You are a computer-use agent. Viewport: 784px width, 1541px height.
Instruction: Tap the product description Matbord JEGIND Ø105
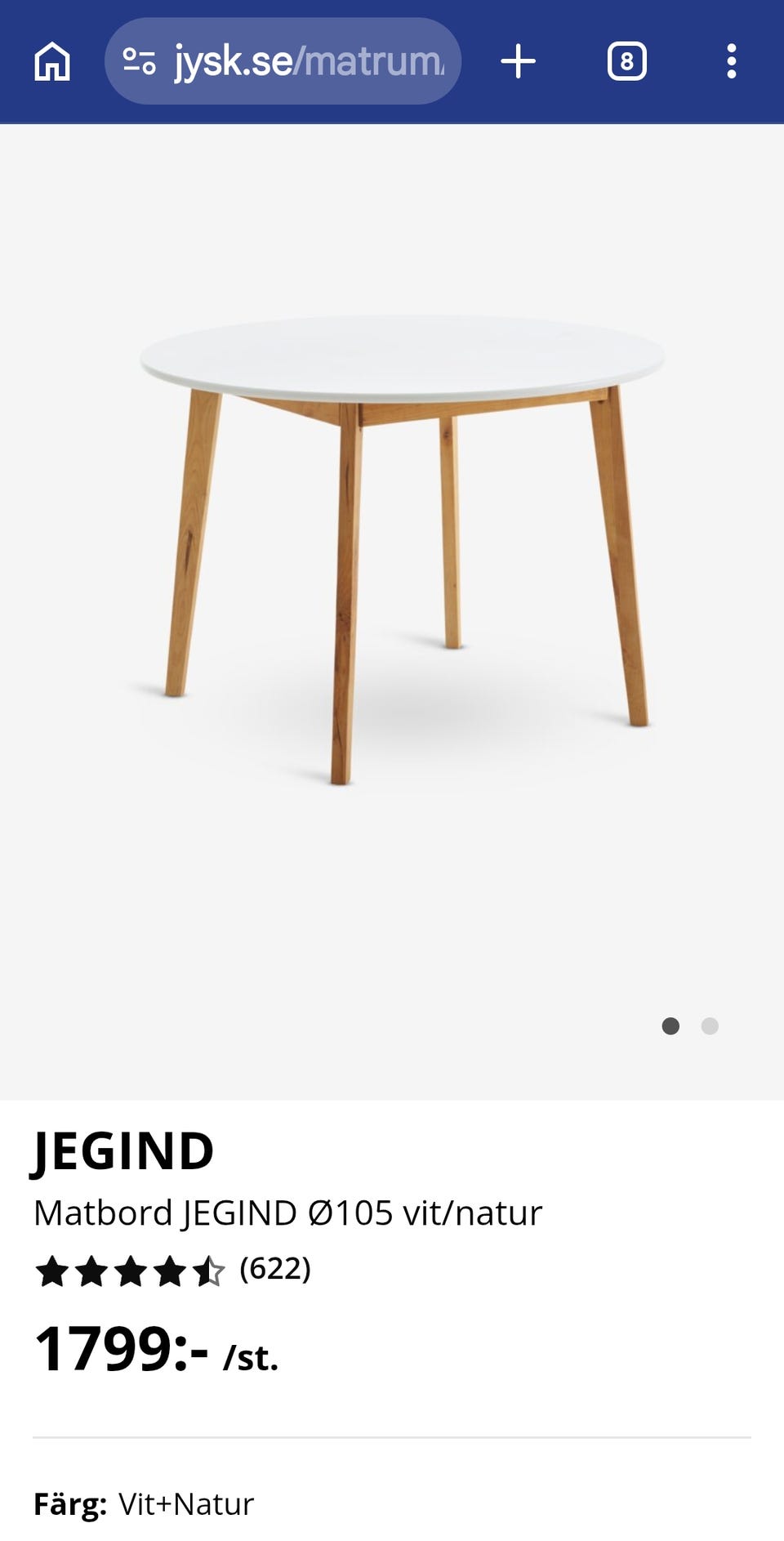(x=287, y=1213)
